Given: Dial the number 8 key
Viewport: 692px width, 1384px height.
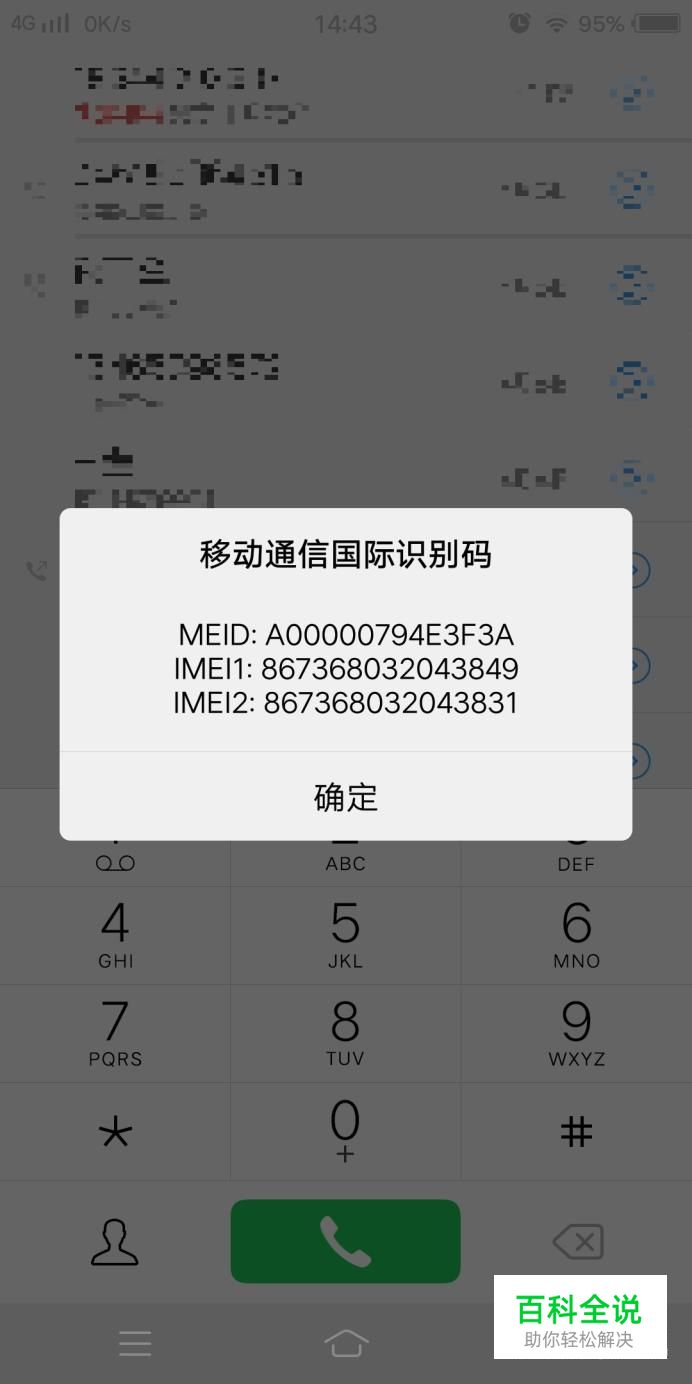Looking at the screenshot, I should (345, 1032).
